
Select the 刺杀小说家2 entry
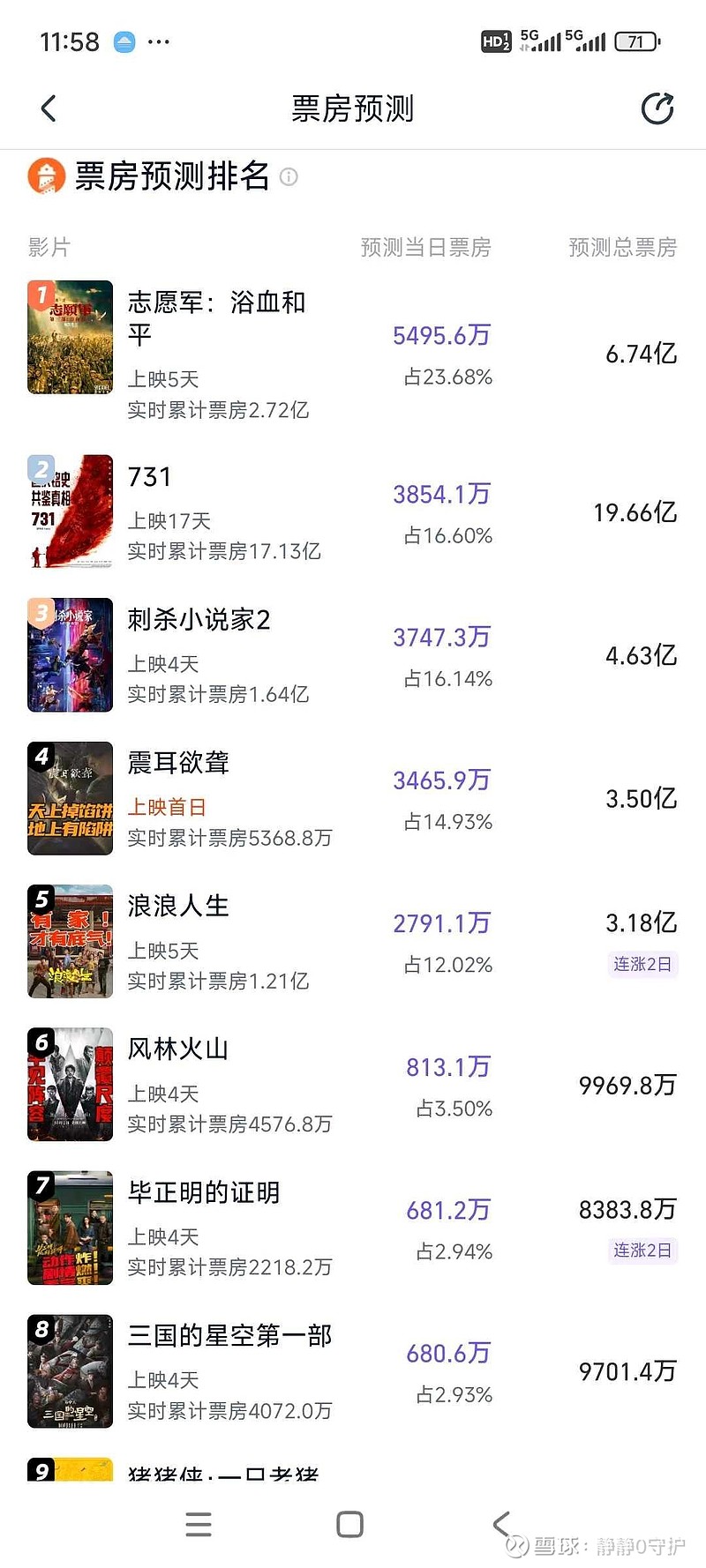[199, 620]
